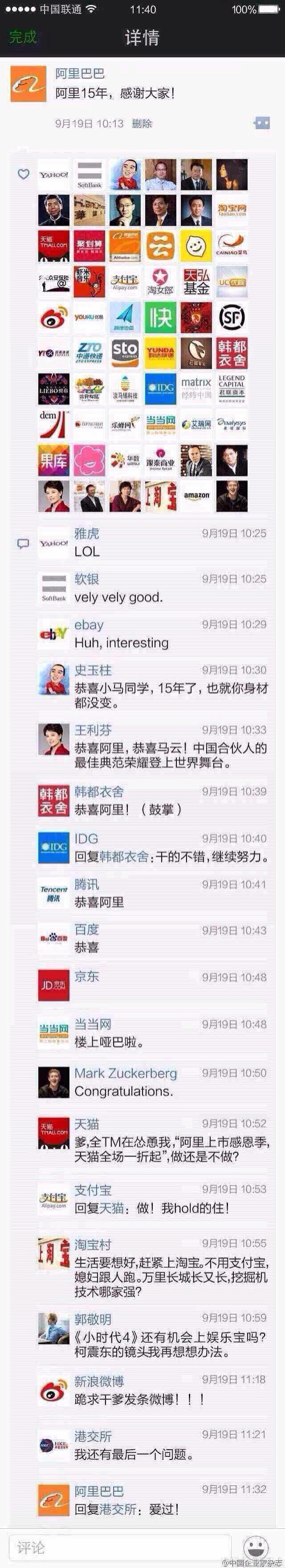
Task: Tap the 新浪微博 commenter name
Action: click(x=99, y=1381)
